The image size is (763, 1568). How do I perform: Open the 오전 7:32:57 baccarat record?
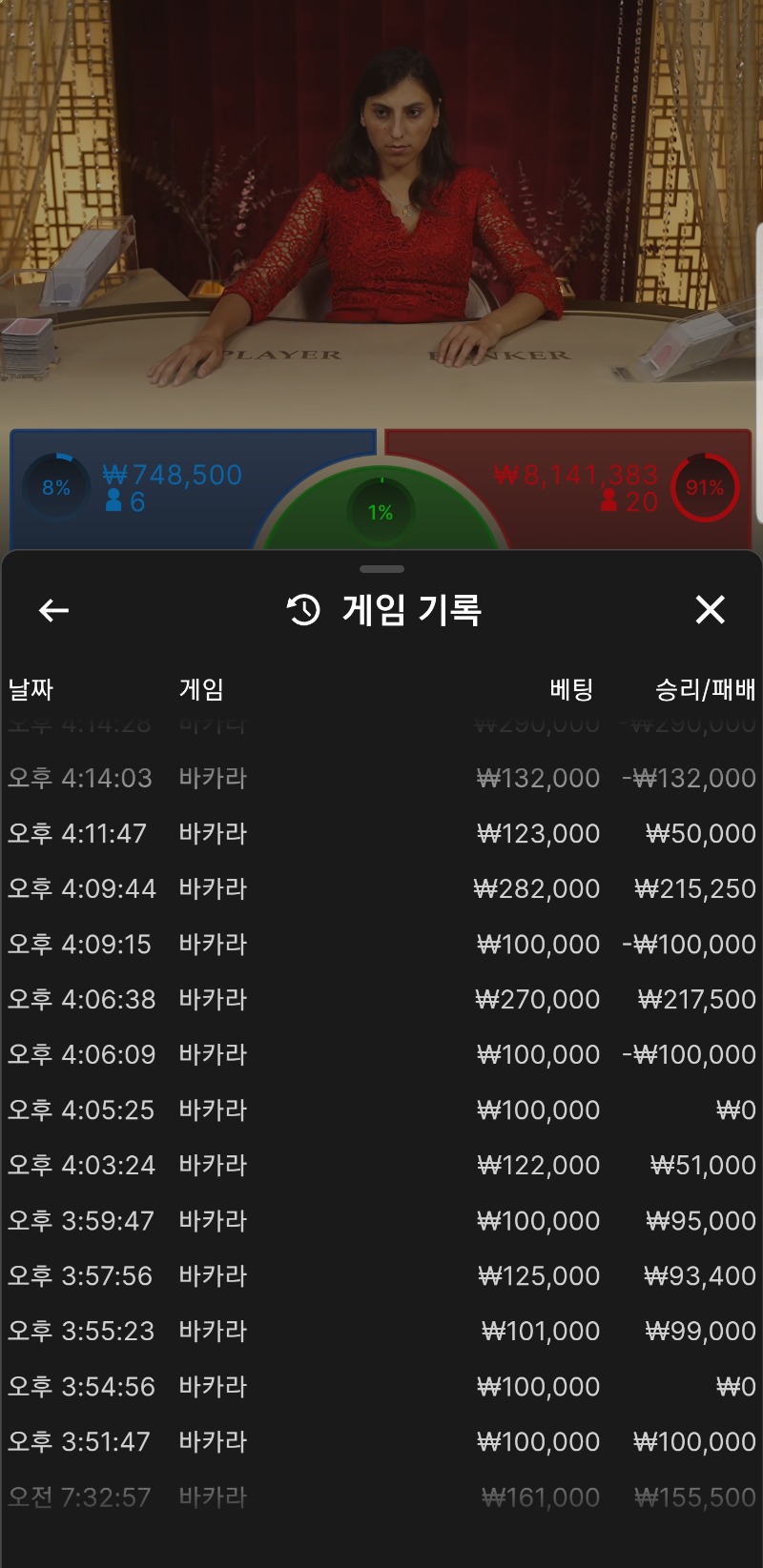point(381,1497)
